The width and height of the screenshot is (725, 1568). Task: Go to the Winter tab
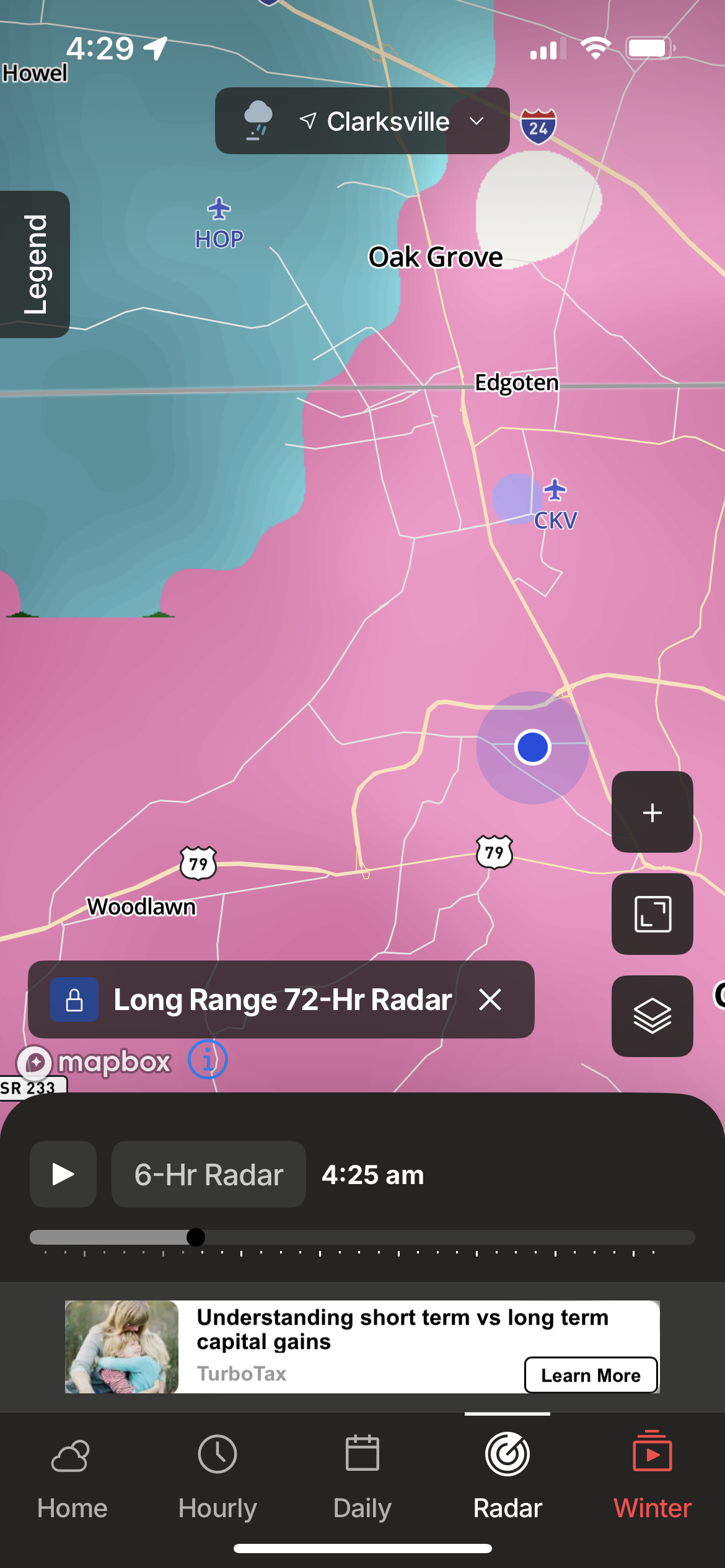tap(652, 1476)
